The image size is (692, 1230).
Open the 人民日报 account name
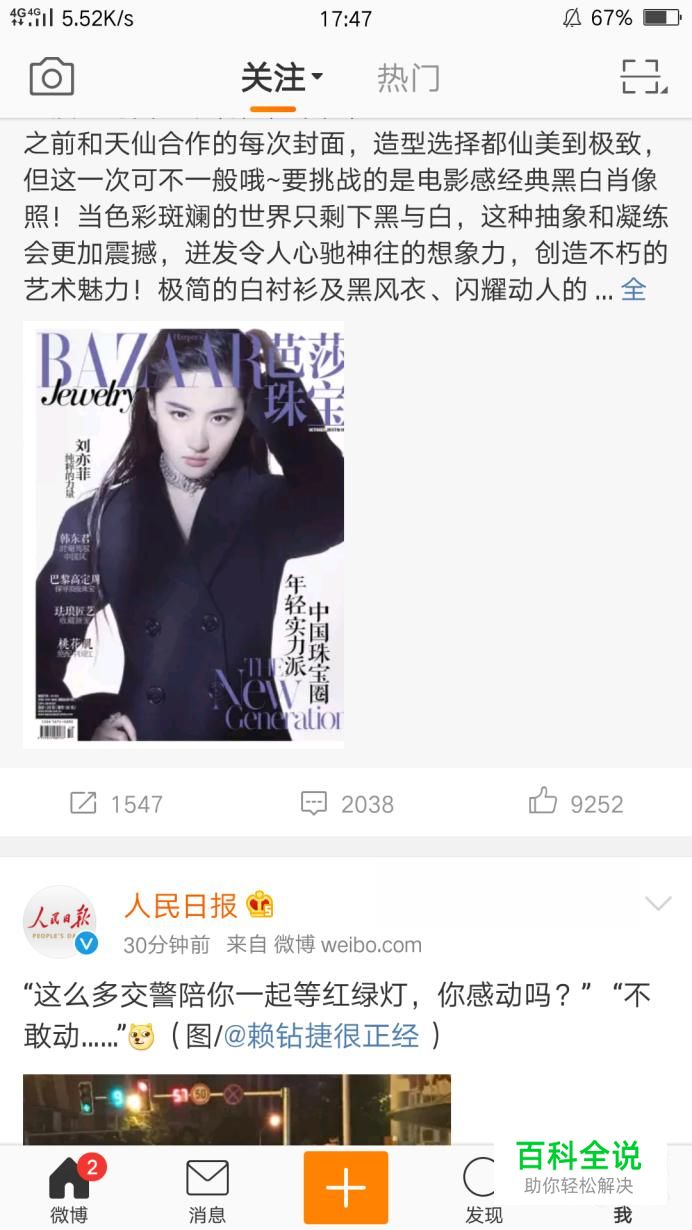(181, 905)
